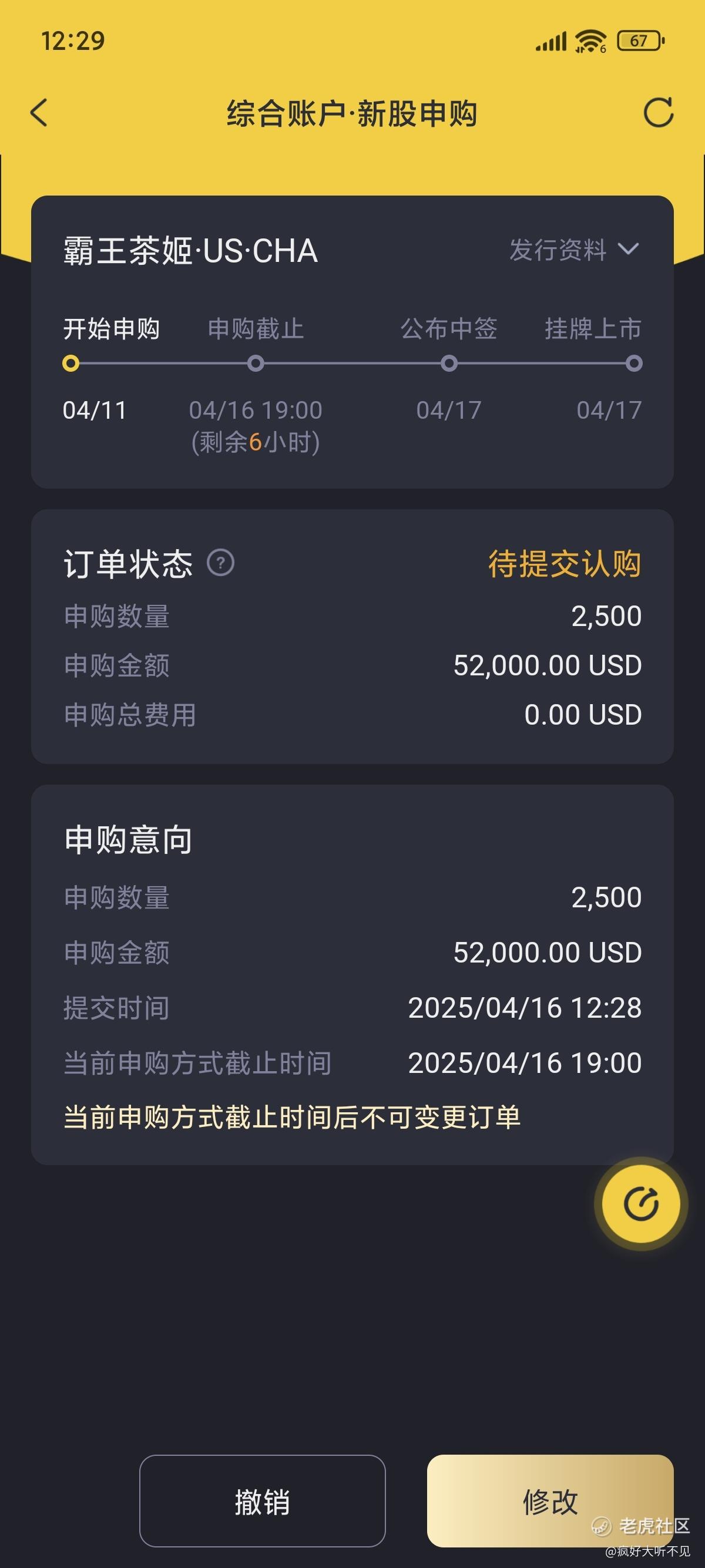705x1568 pixels.
Task: Tap the yellow floating circular button
Action: 640,1203
